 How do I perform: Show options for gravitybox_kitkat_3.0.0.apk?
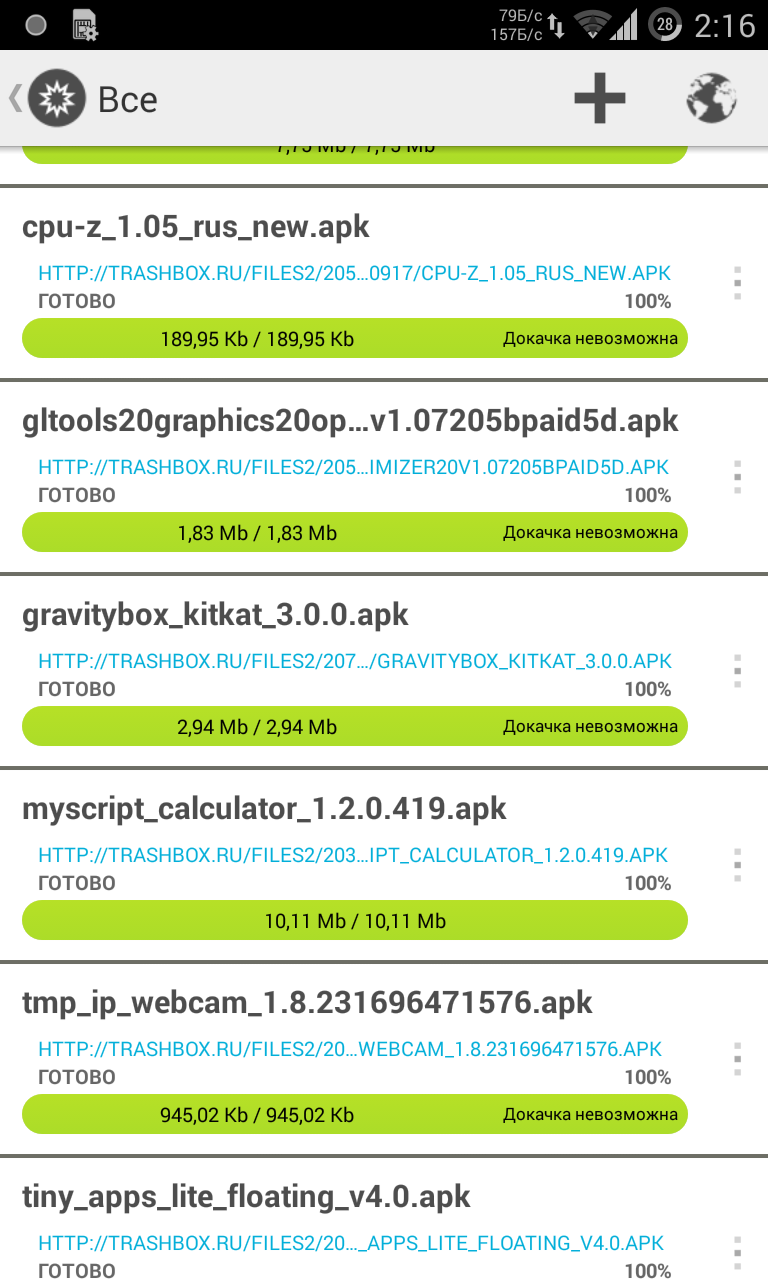(737, 671)
